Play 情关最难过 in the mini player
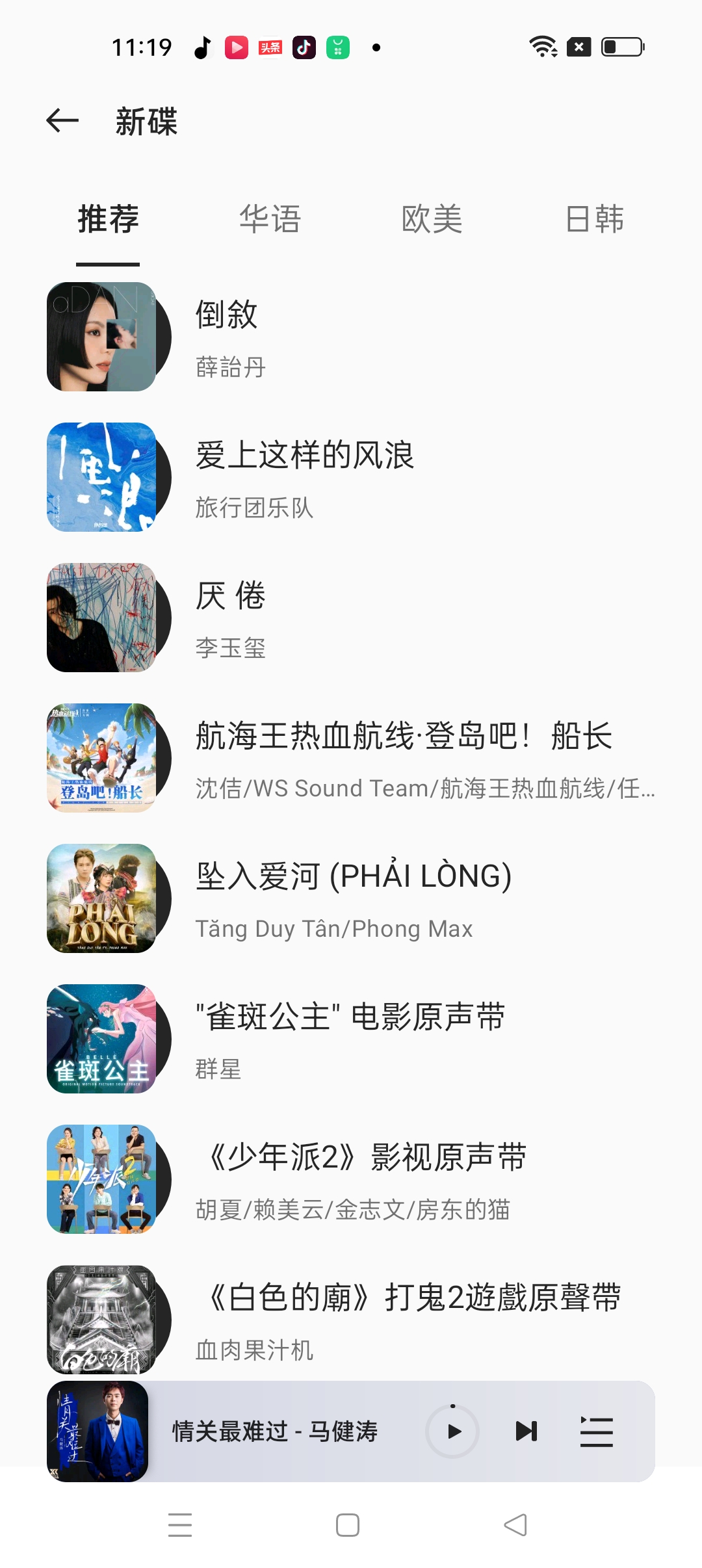702x1568 pixels. (453, 1431)
